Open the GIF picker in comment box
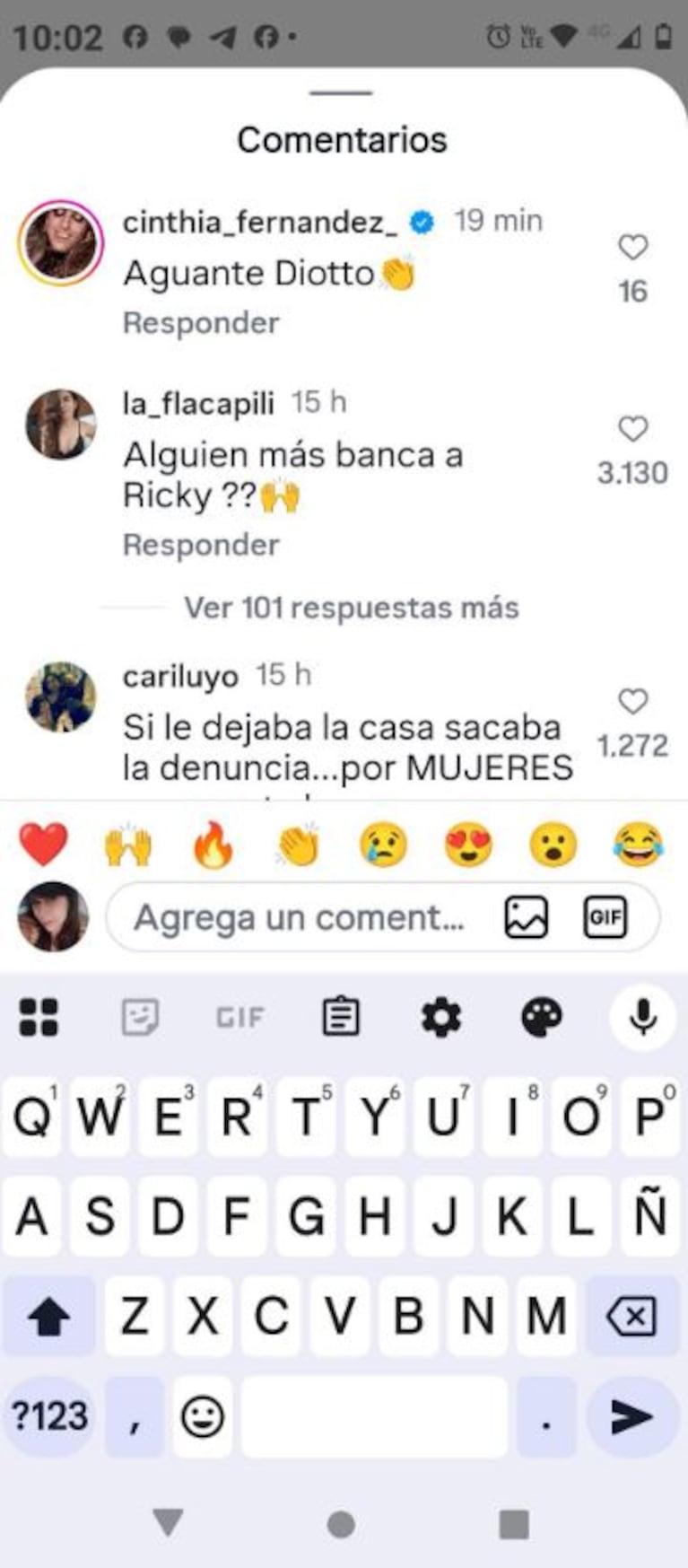Screen dimensions: 688x1568 pyautogui.click(x=605, y=917)
